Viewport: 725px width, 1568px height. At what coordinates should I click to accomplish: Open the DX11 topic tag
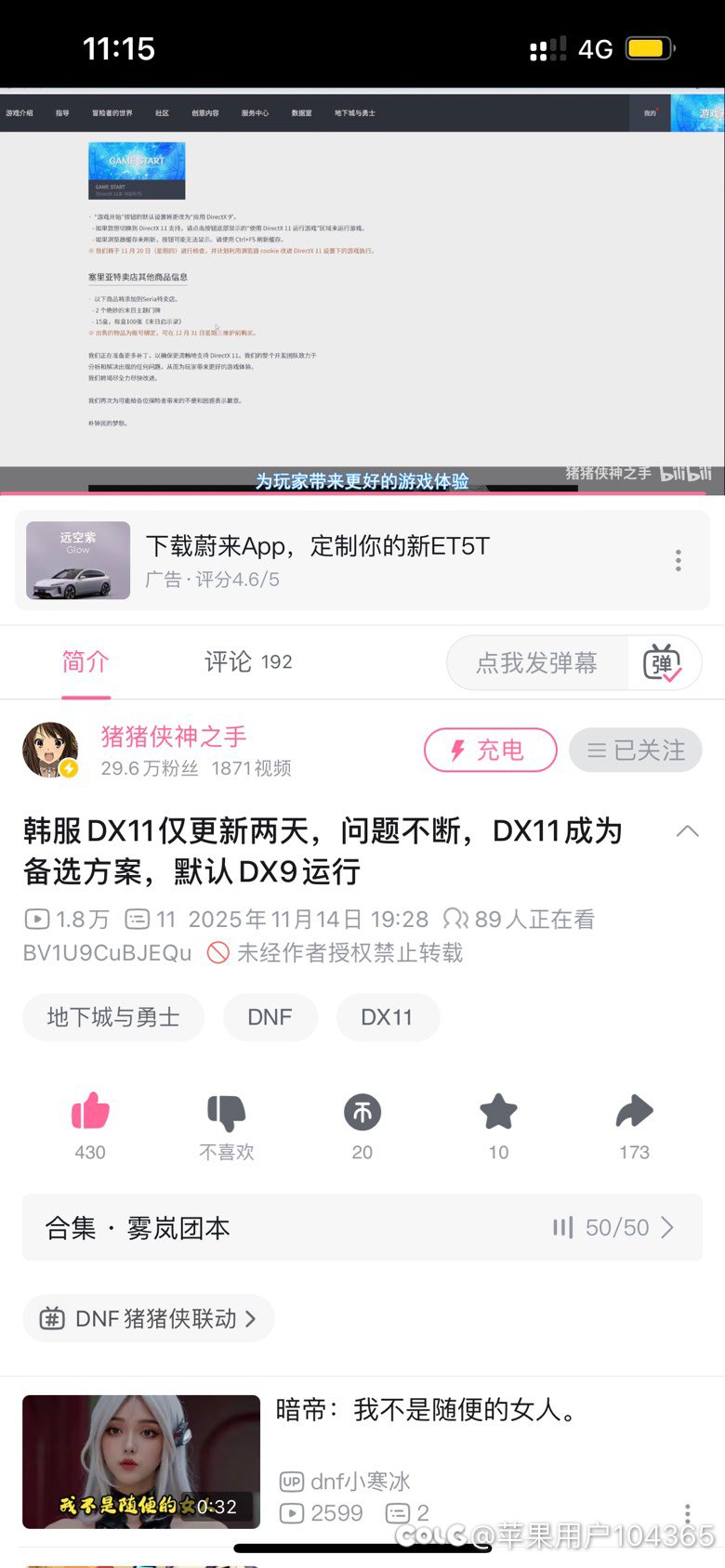click(388, 1017)
